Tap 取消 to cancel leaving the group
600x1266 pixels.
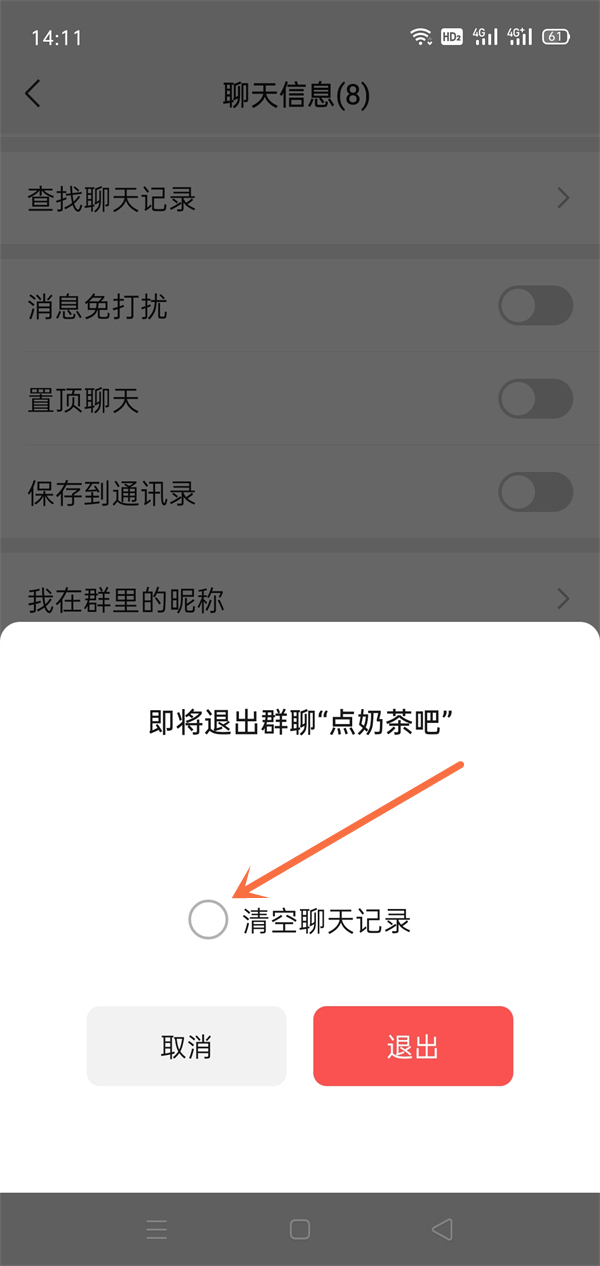[x=186, y=1046]
